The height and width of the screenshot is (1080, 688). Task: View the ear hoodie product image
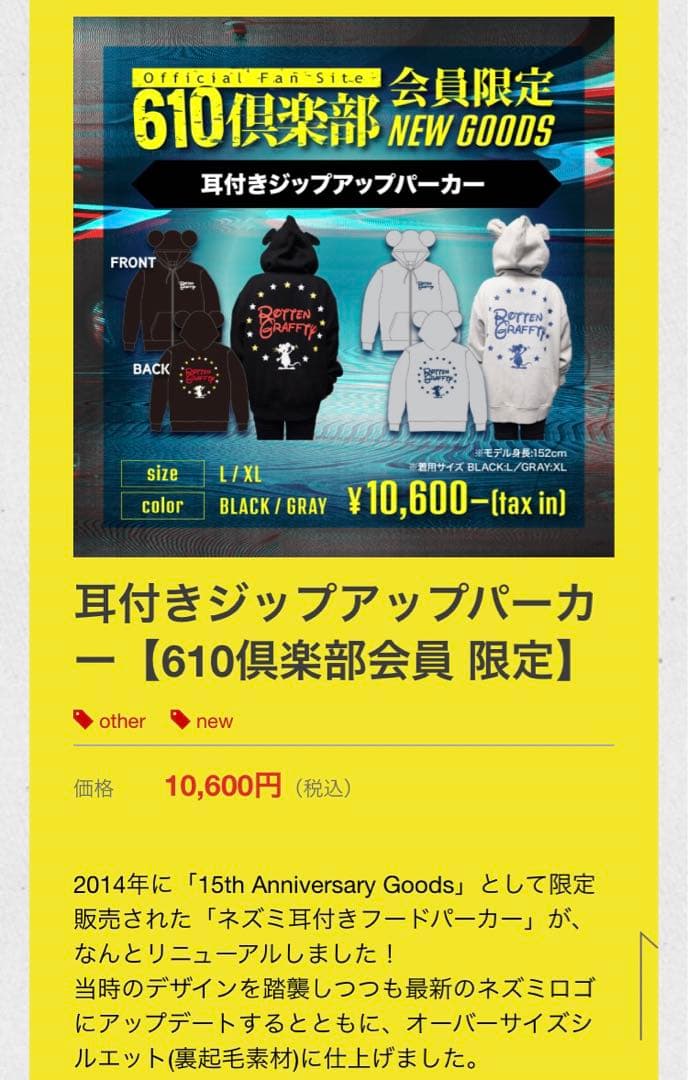[x=343, y=287]
